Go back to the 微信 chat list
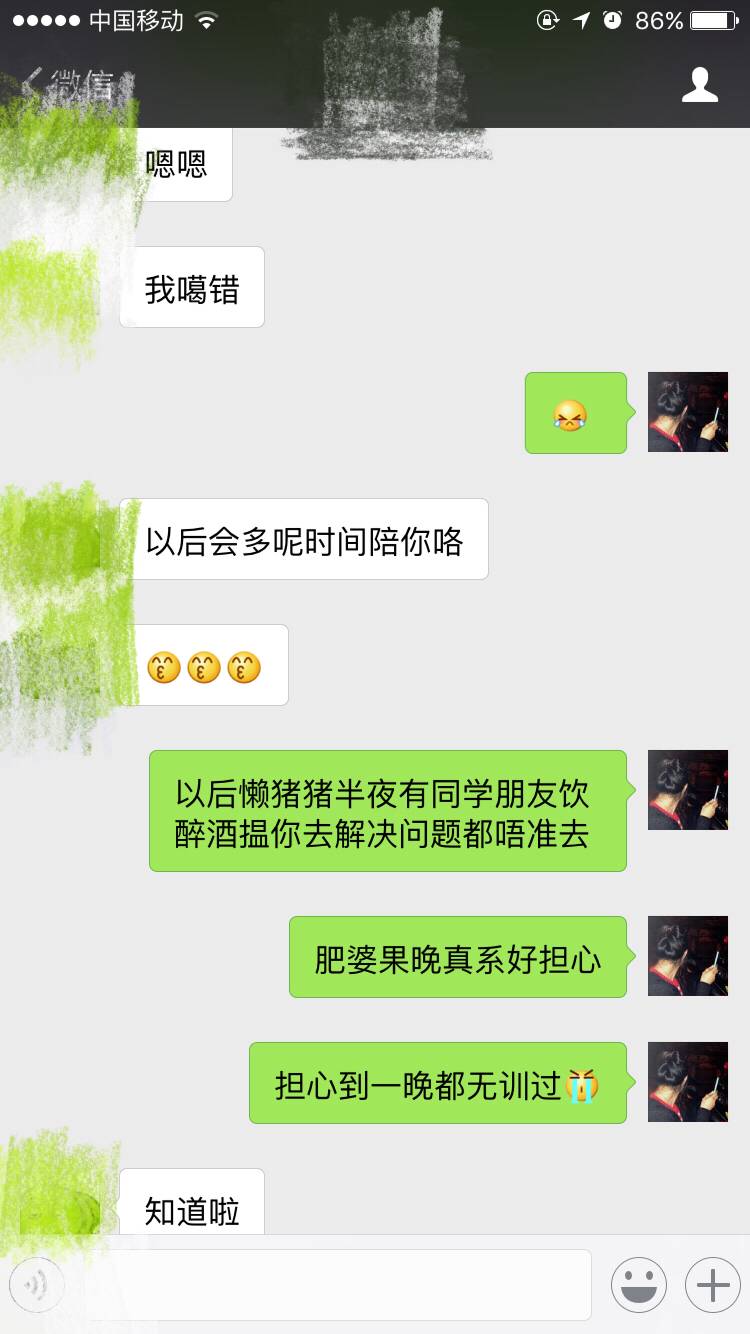 (x=68, y=84)
